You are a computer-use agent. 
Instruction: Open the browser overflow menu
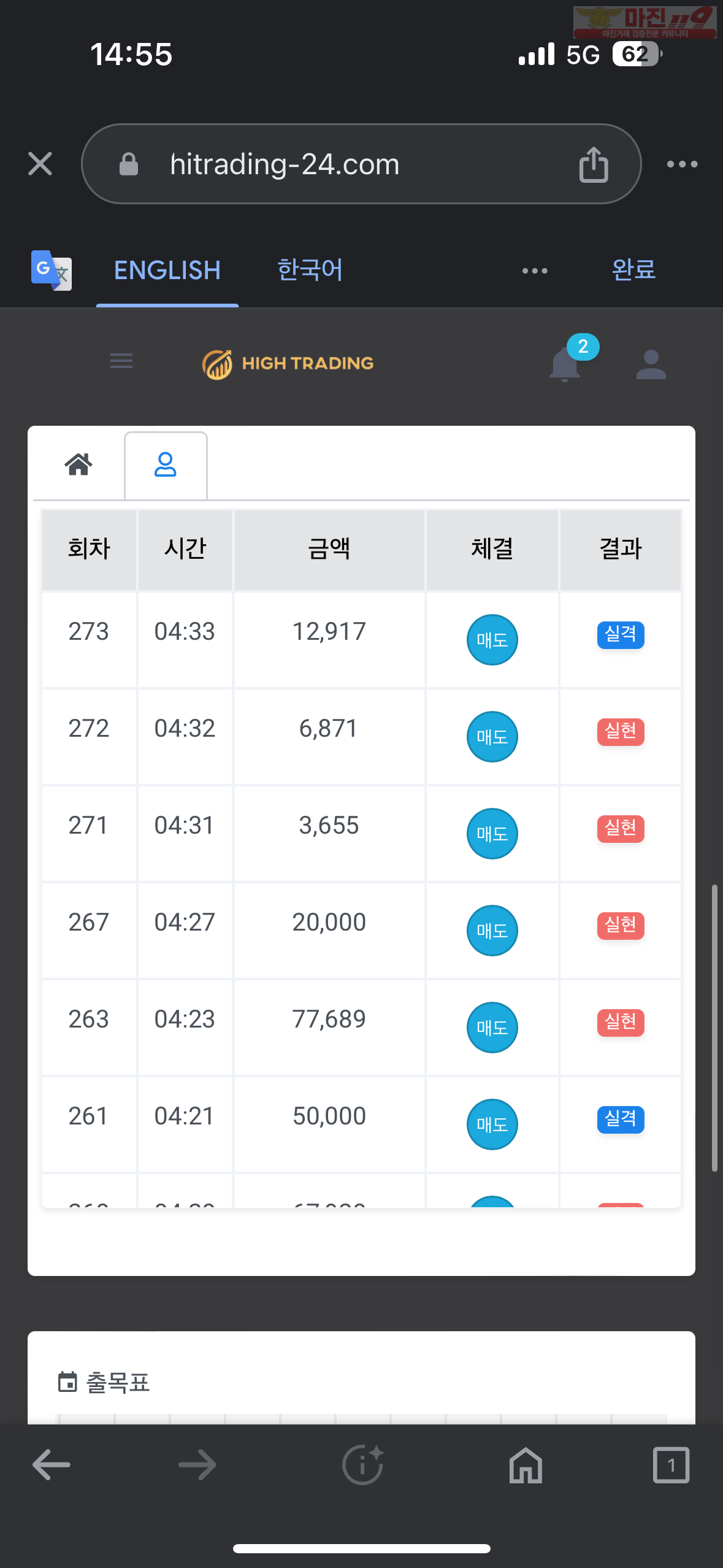[683, 164]
